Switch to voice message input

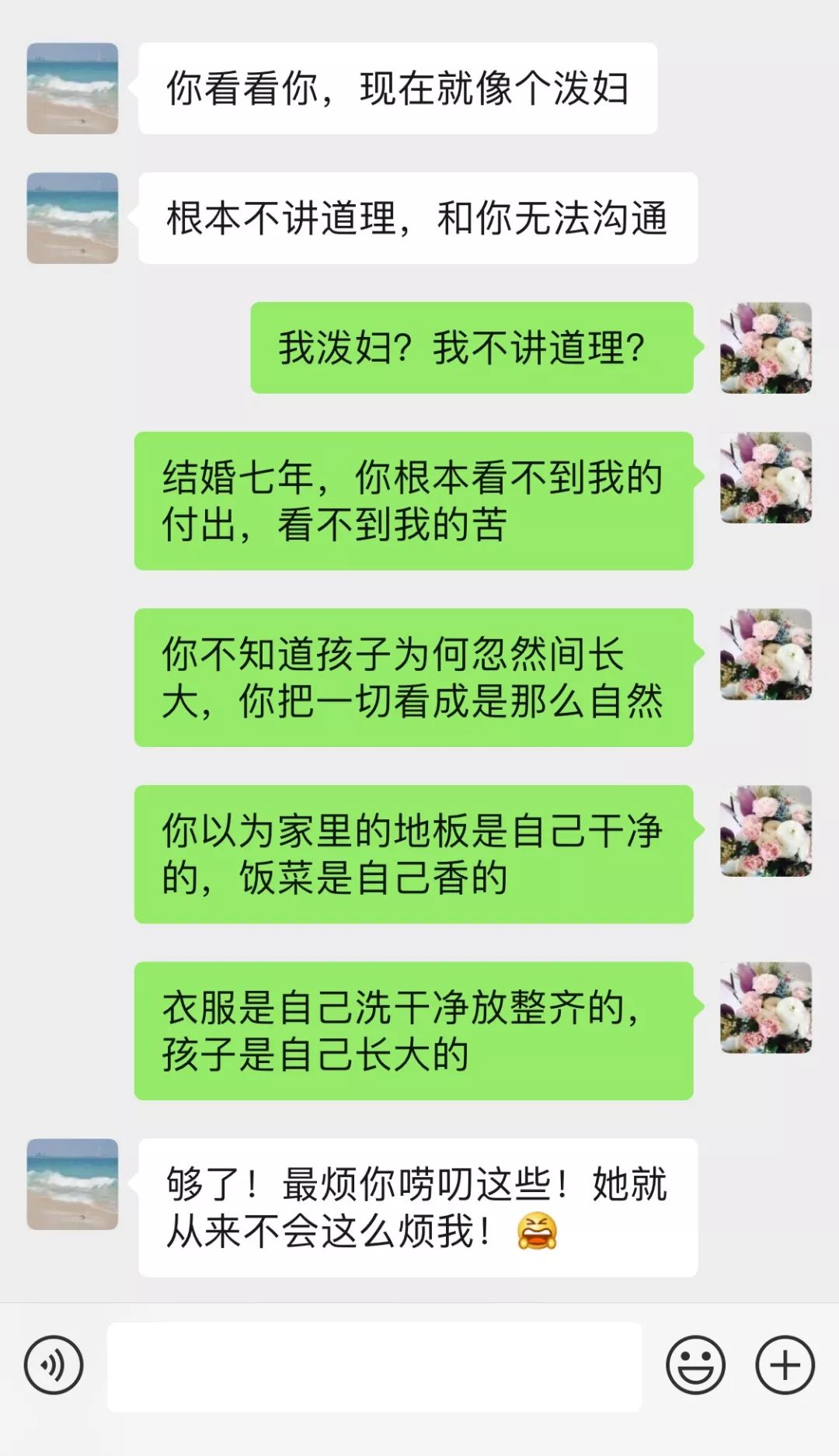(54, 1365)
